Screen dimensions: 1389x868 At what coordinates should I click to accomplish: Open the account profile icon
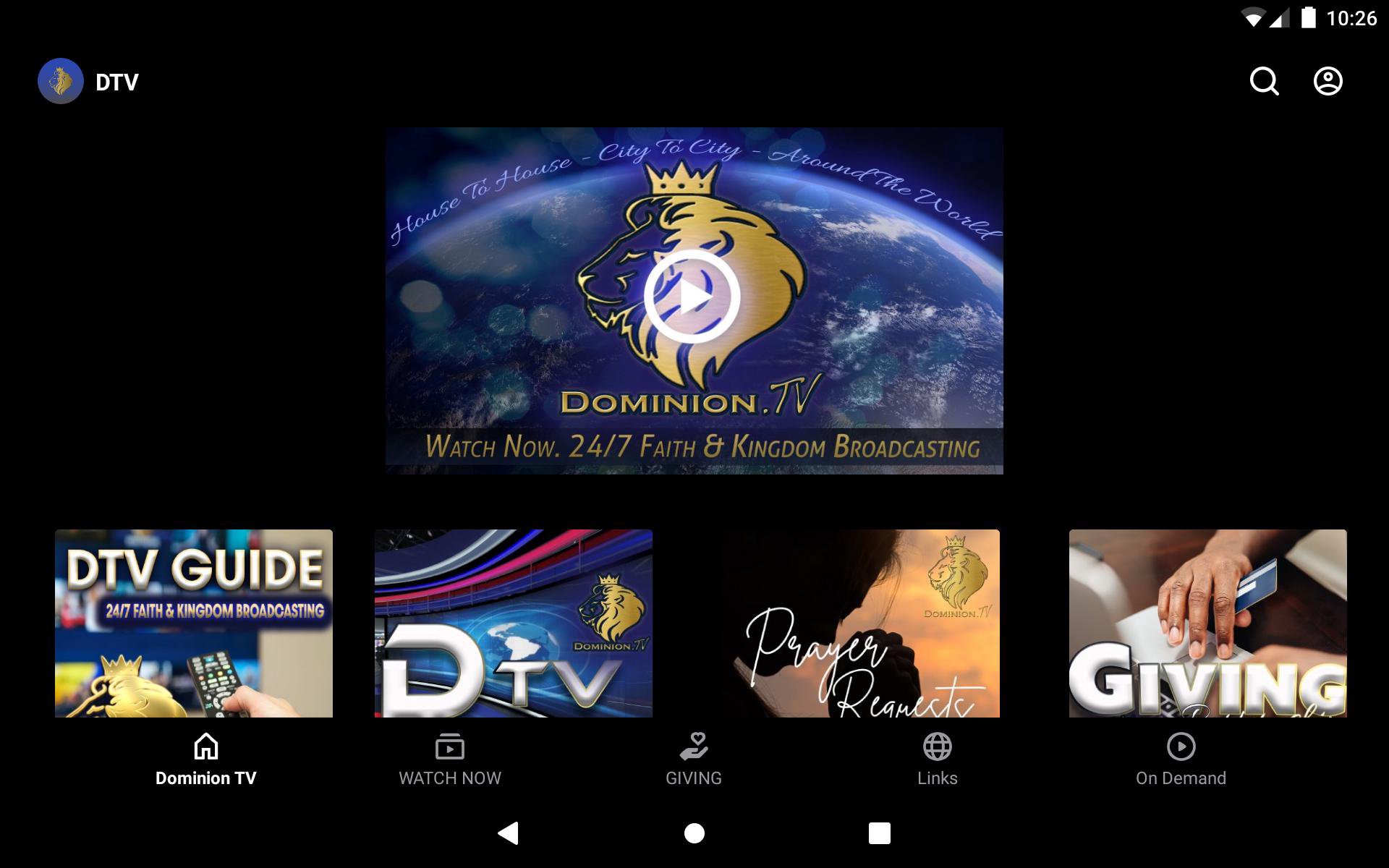click(1328, 81)
